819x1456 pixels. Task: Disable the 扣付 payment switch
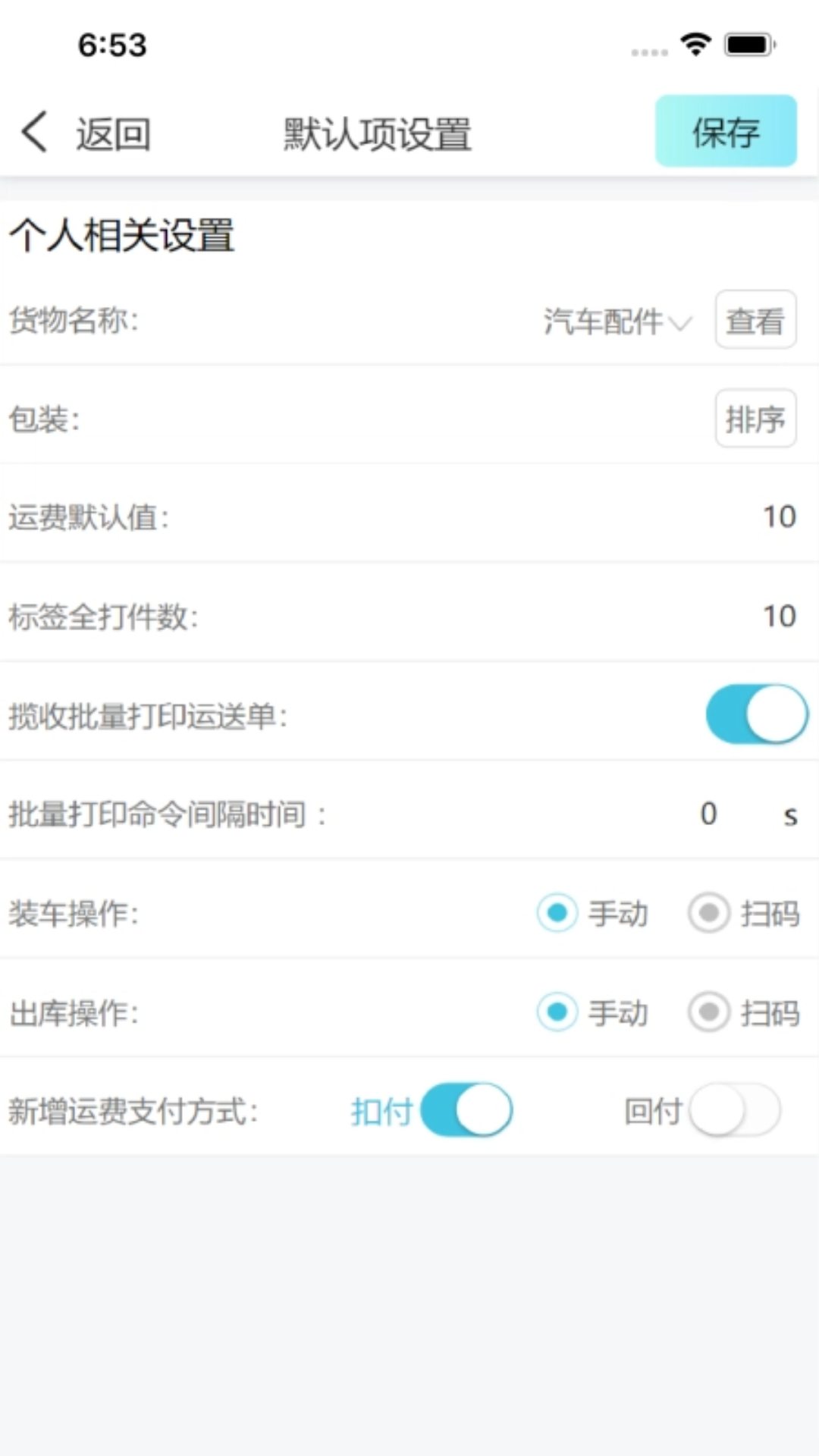[466, 1110]
